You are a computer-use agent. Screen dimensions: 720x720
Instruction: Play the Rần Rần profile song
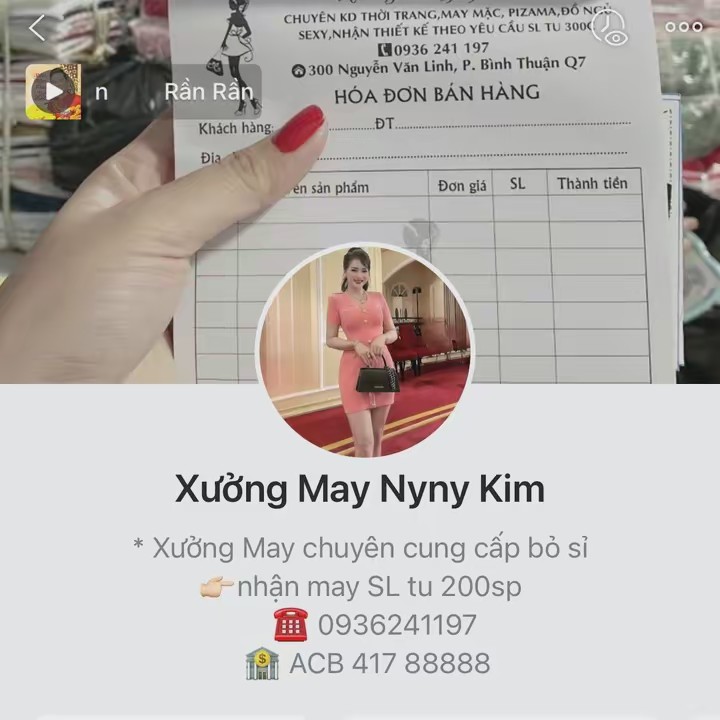pyautogui.click(x=54, y=92)
